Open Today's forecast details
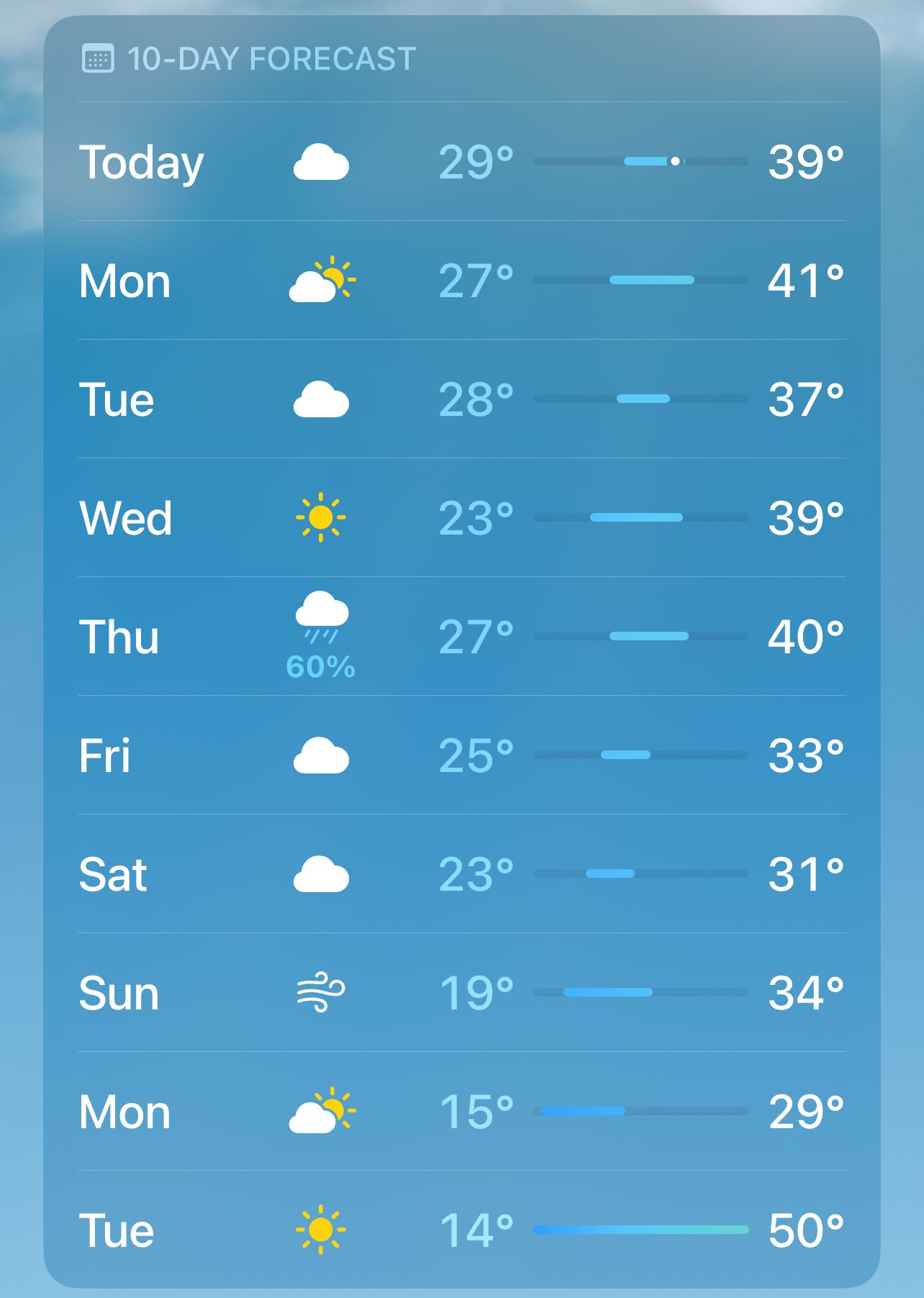The width and height of the screenshot is (924, 1298). click(461, 162)
